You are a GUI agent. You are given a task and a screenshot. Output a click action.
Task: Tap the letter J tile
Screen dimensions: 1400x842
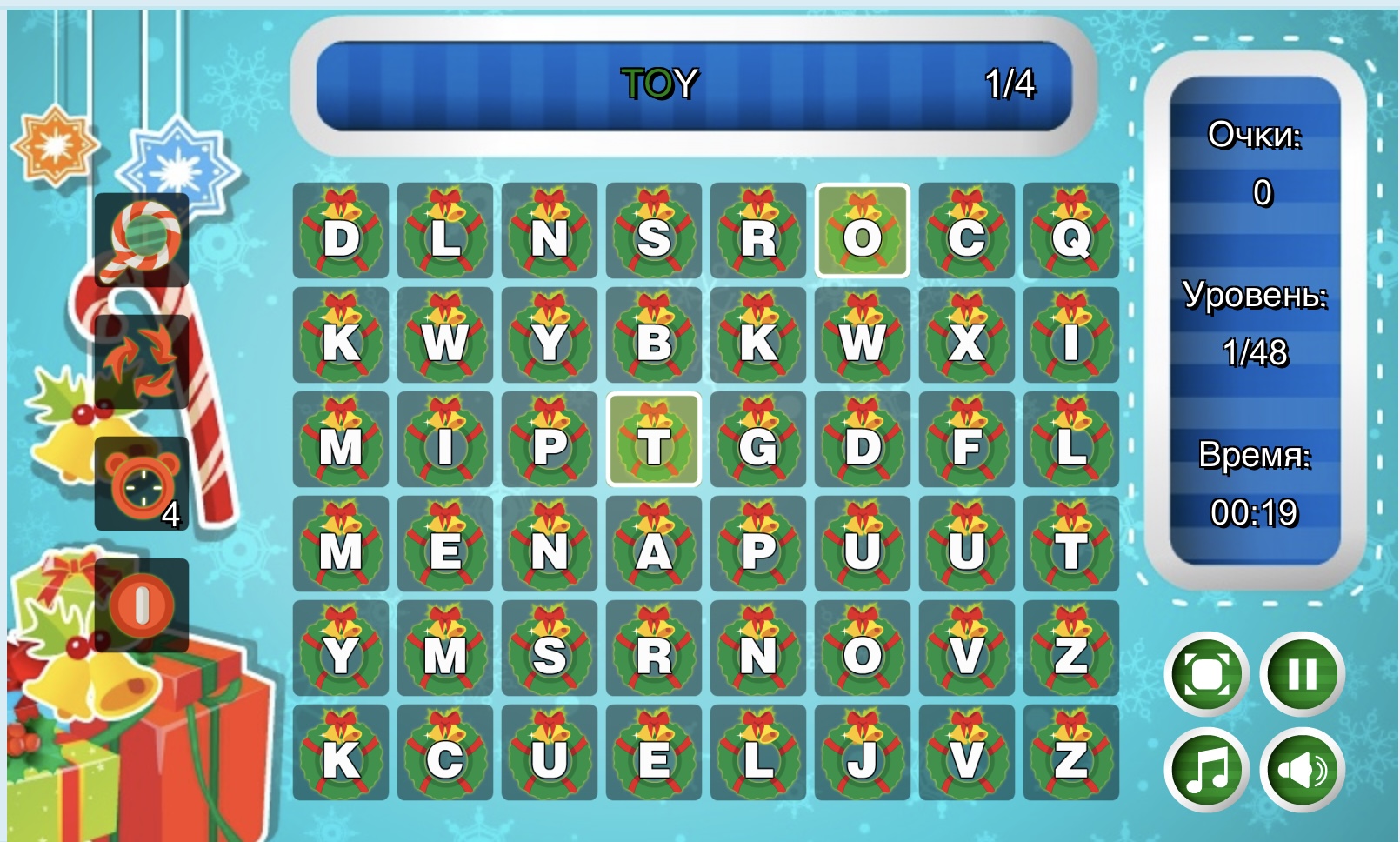pyautogui.click(x=862, y=753)
